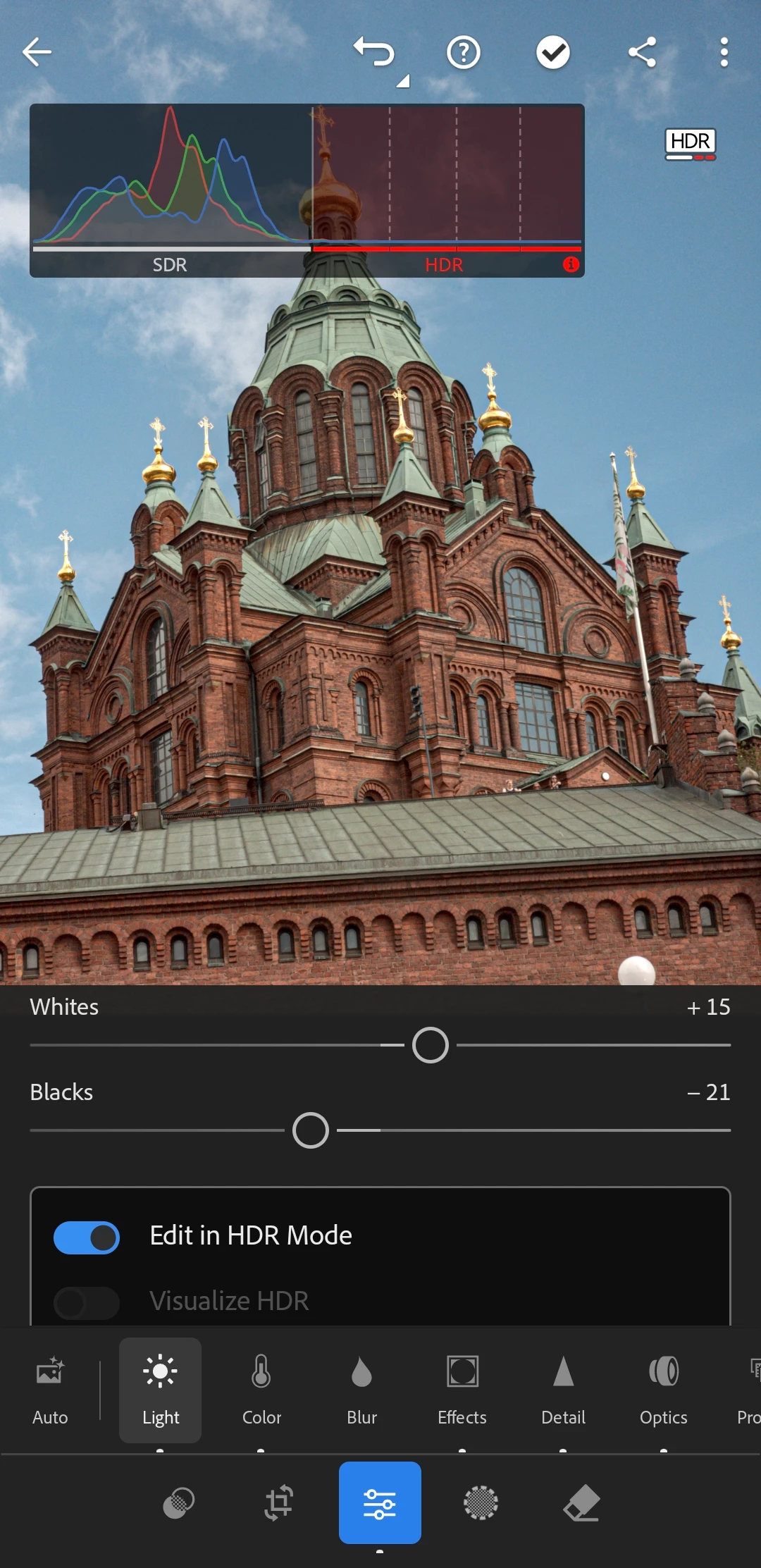Undo the last edit
The width and height of the screenshot is (761, 1568).
click(x=375, y=52)
